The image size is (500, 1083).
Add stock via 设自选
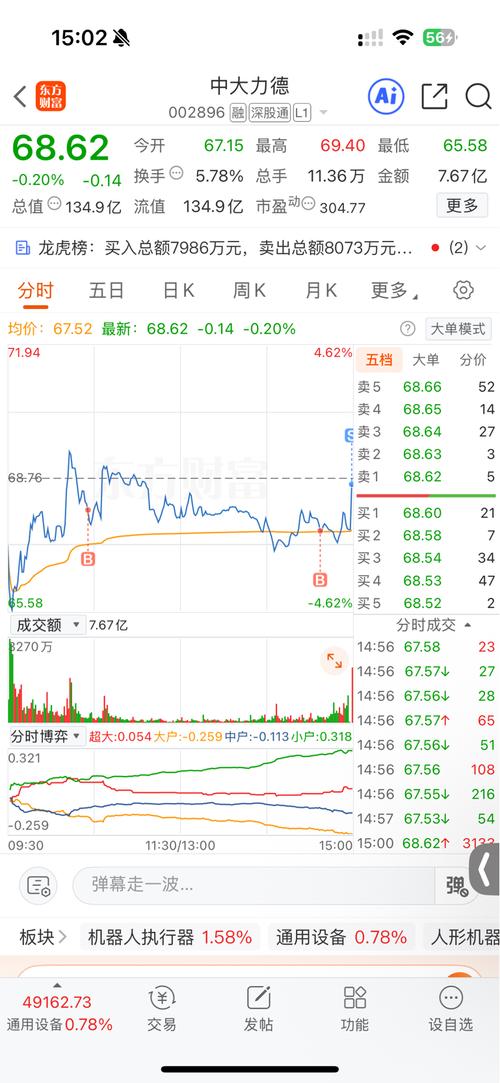coord(451,1008)
